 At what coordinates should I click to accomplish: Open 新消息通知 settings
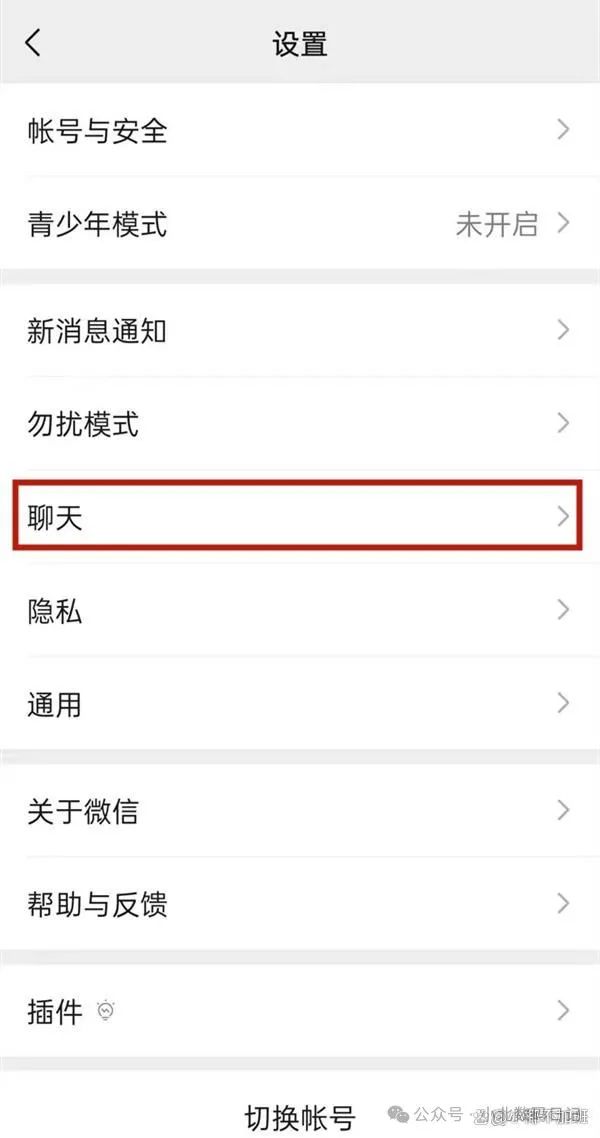click(x=300, y=331)
